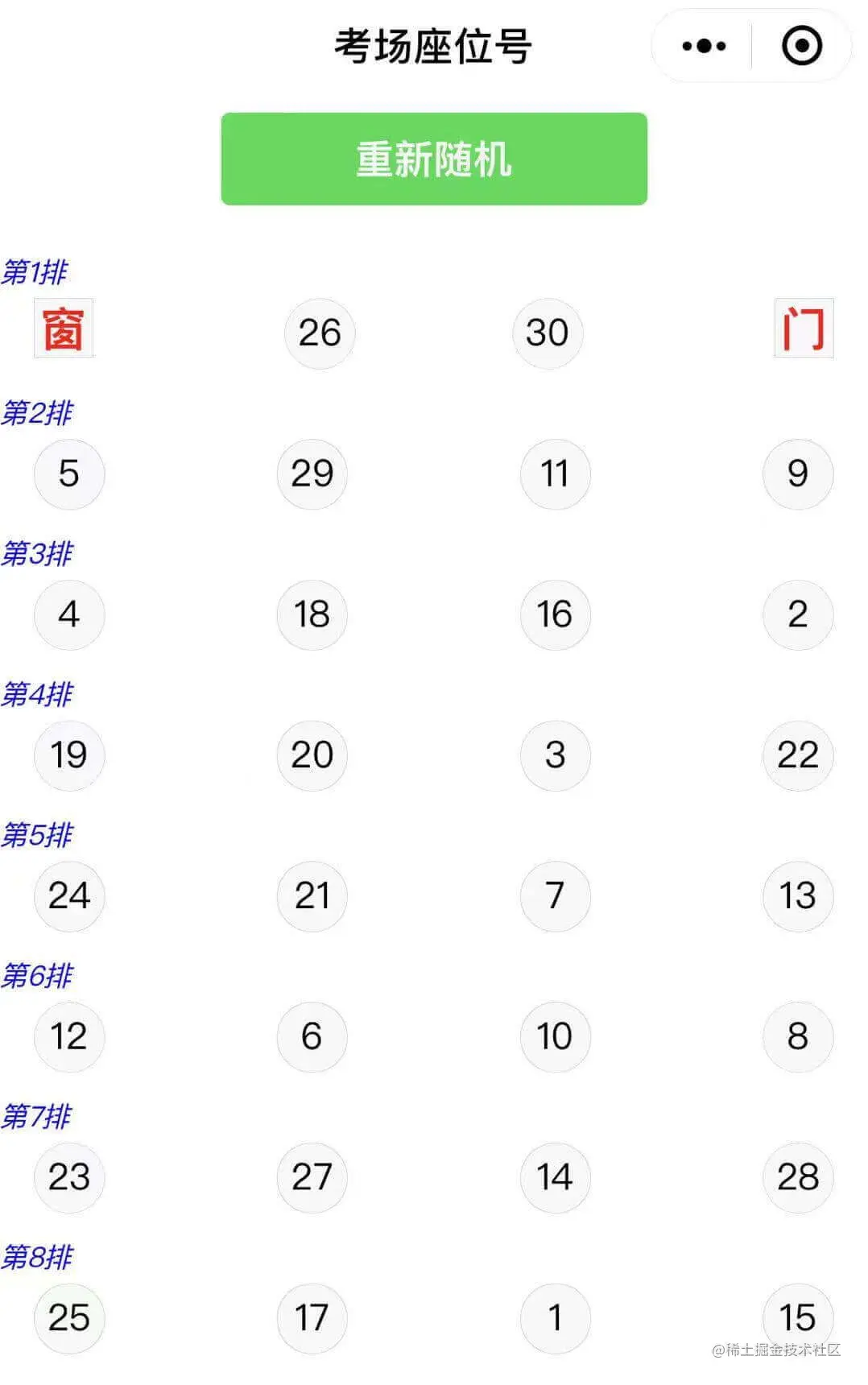Close the mini program with the circle icon
Image resolution: width=868 pixels, height=1385 pixels.
coord(802,46)
